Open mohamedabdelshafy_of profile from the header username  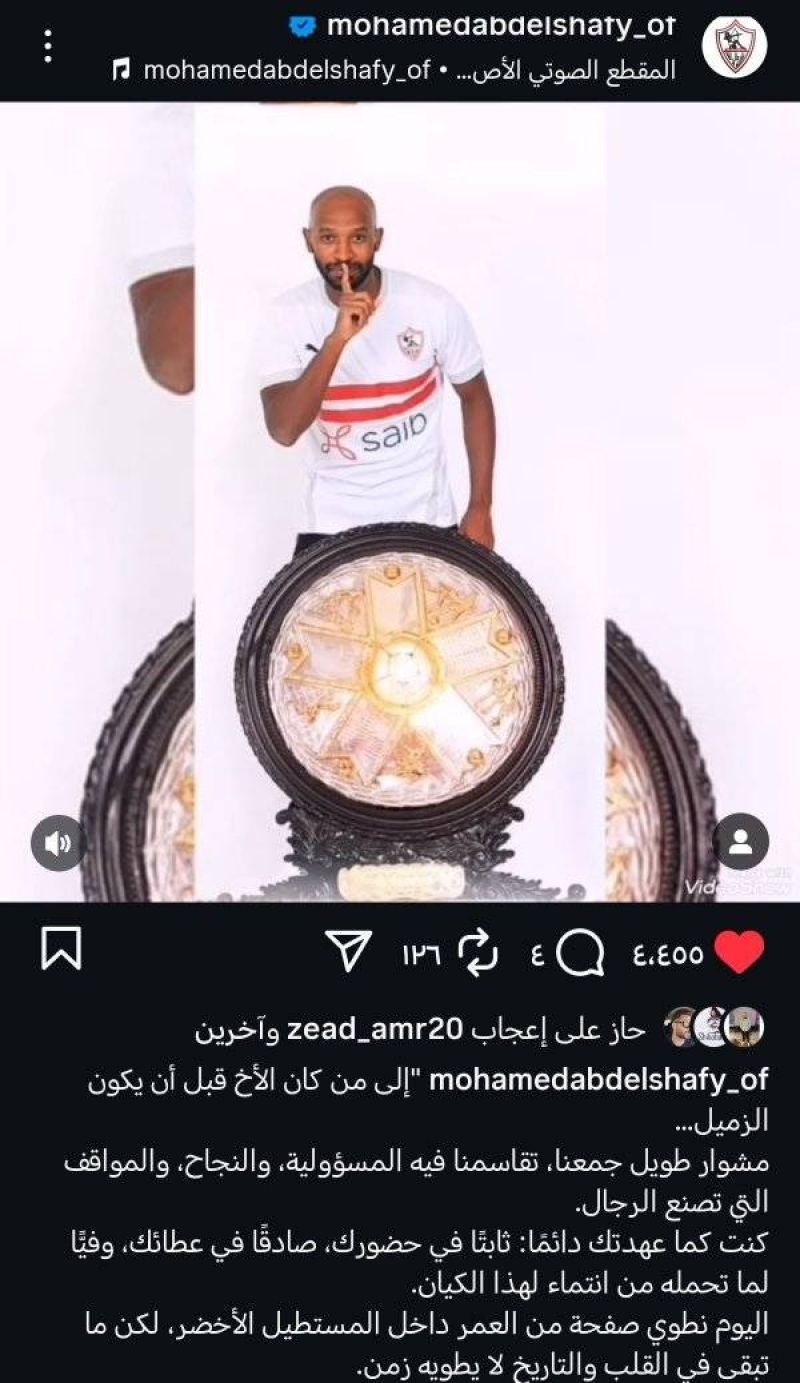pos(500,26)
